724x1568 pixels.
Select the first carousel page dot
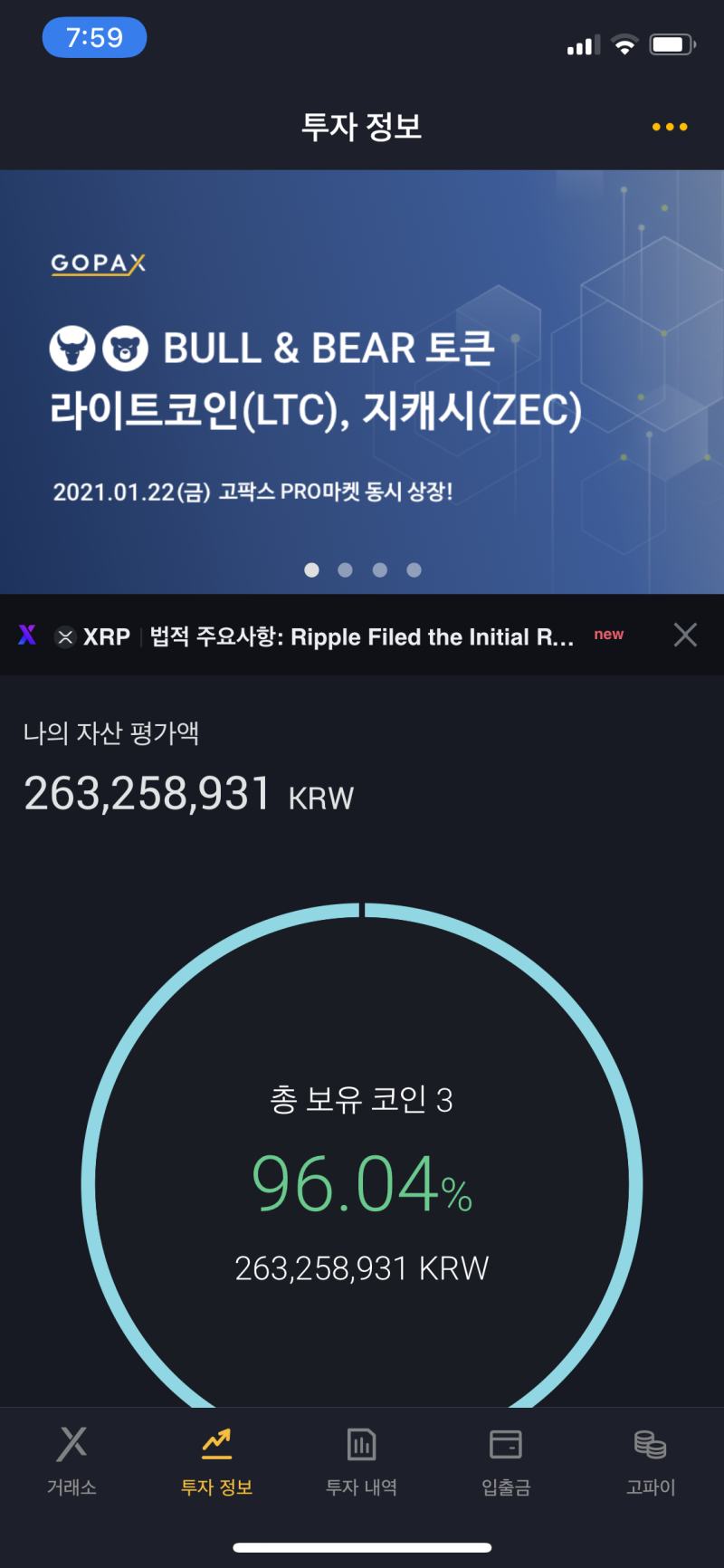[x=311, y=569]
